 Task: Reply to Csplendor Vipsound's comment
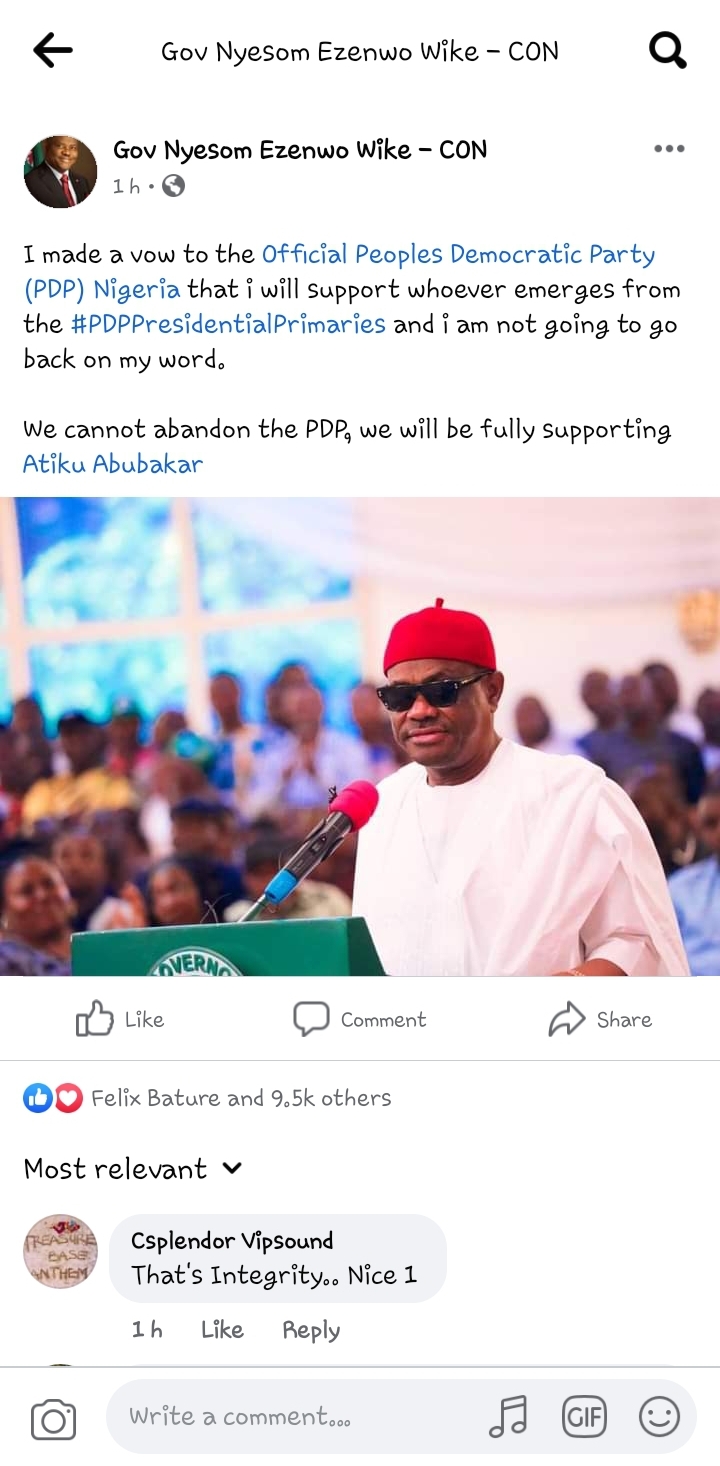pyautogui.click(x=311, y=1330)
